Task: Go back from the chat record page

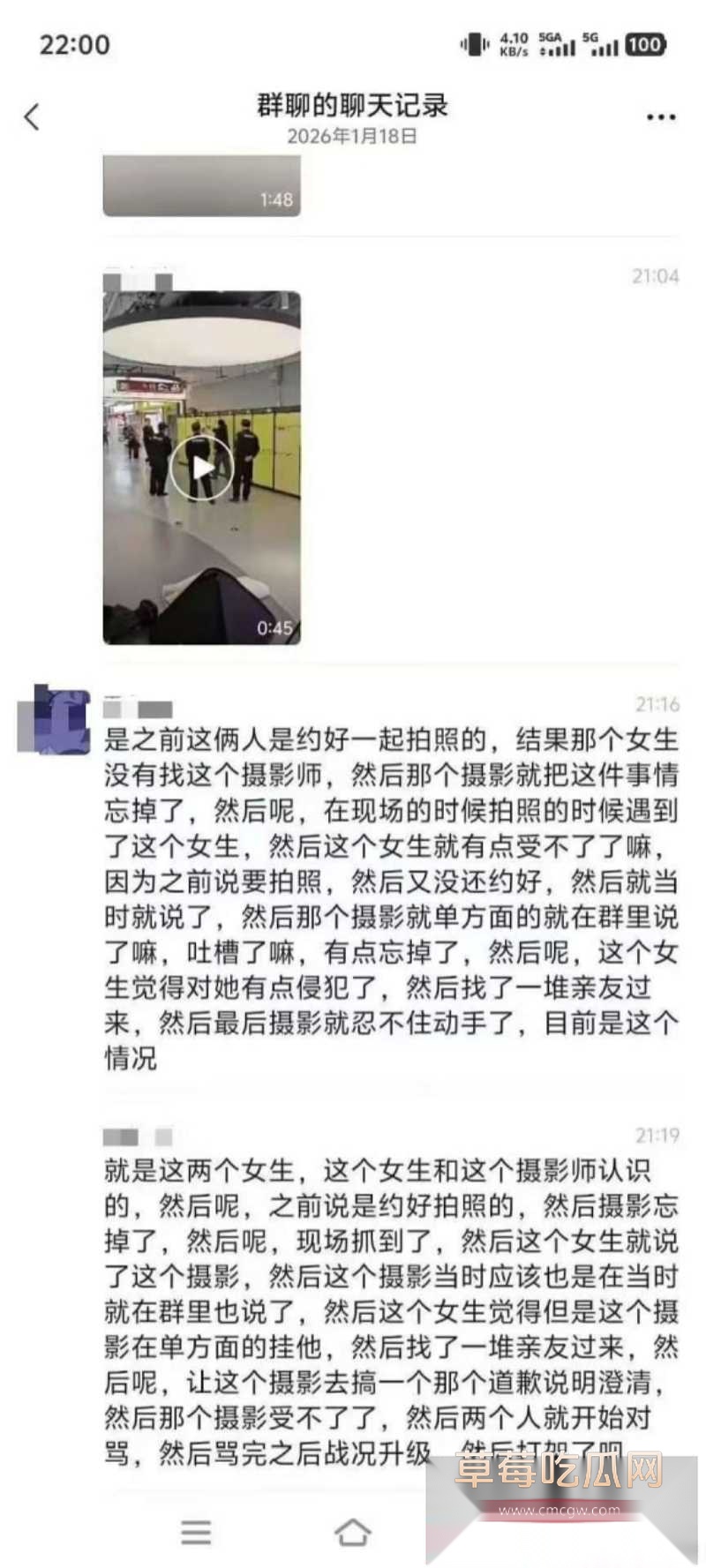Action: (x=33, y=116)
